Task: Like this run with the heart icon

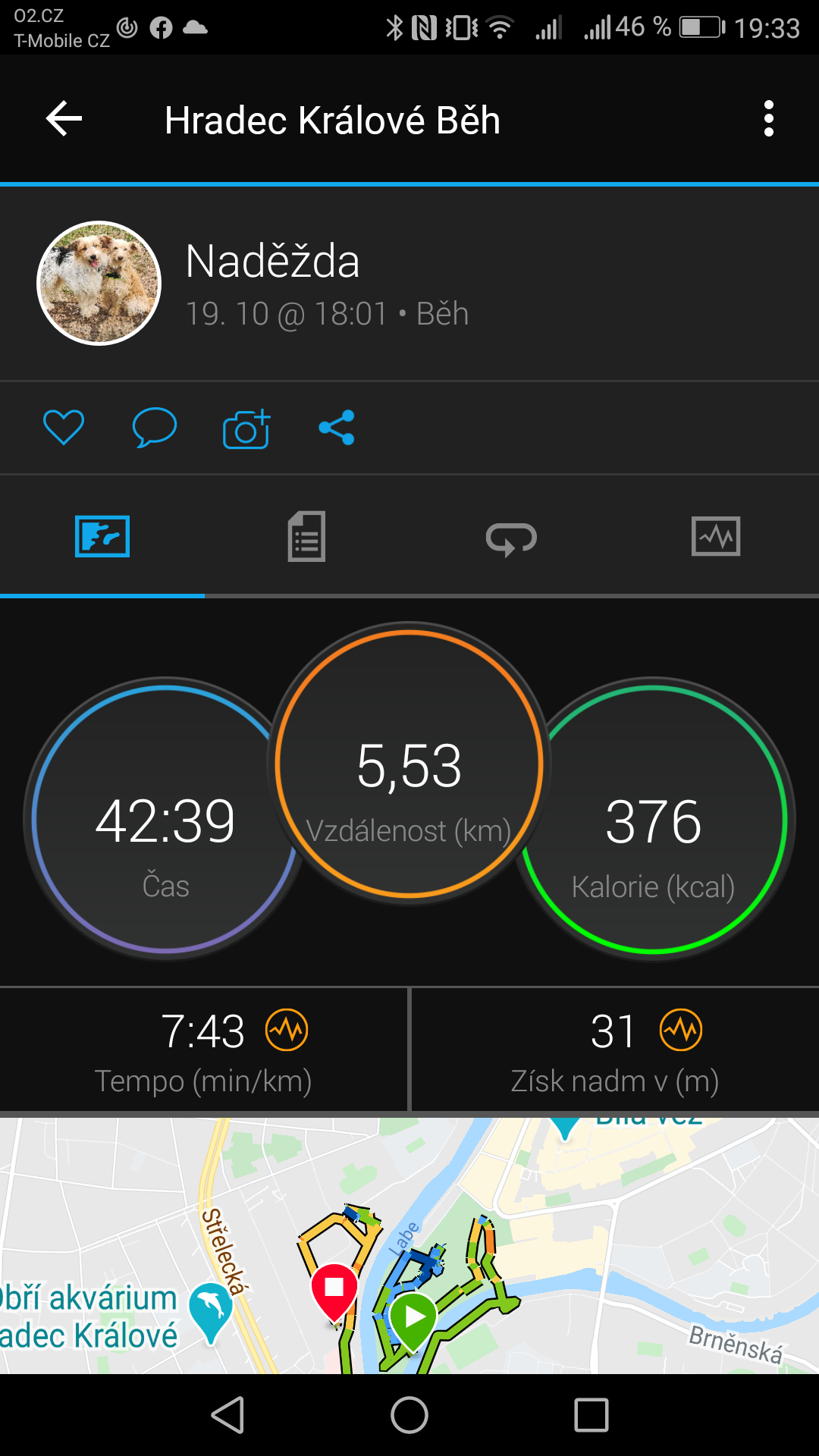Action: (x=64, y=427)
